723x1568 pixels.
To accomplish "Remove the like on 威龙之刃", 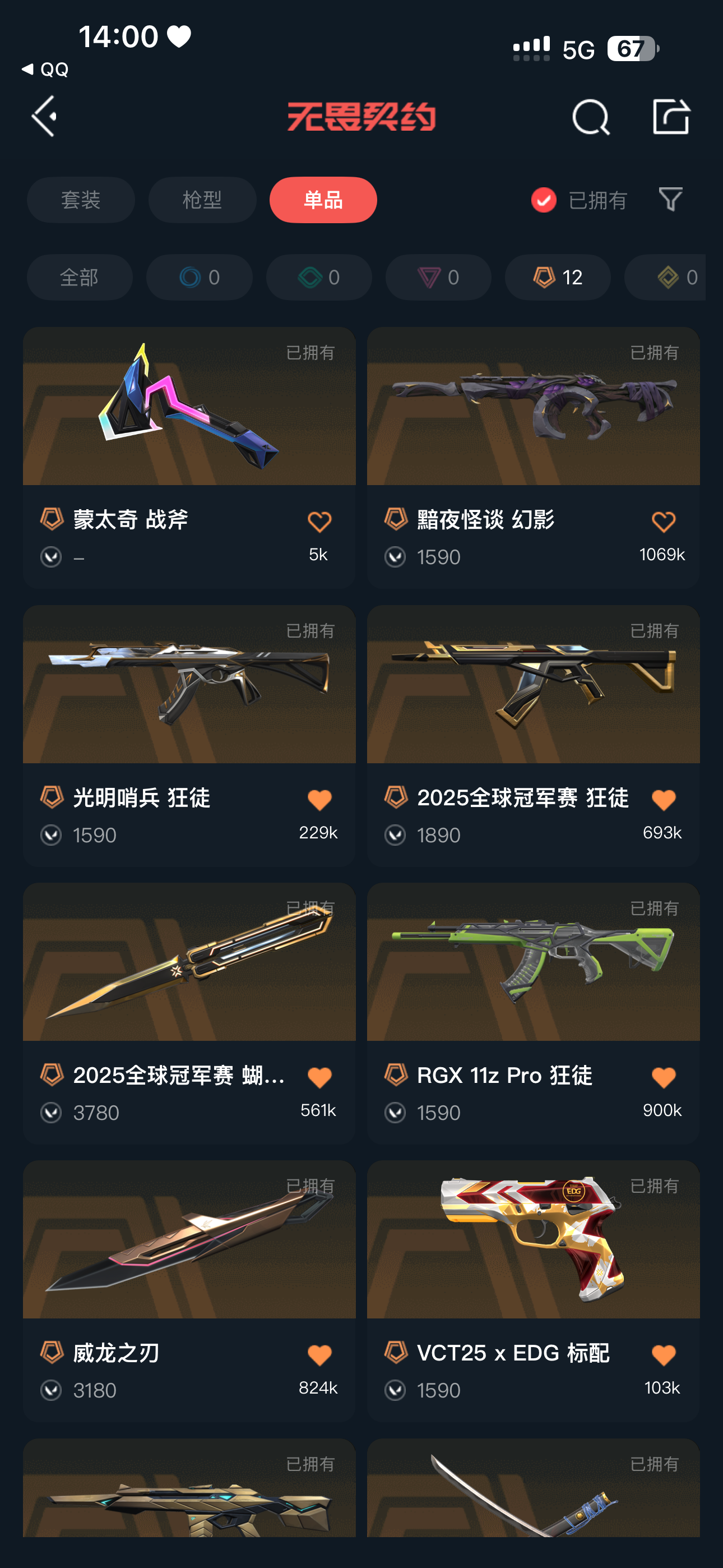I will (319, 1354).
